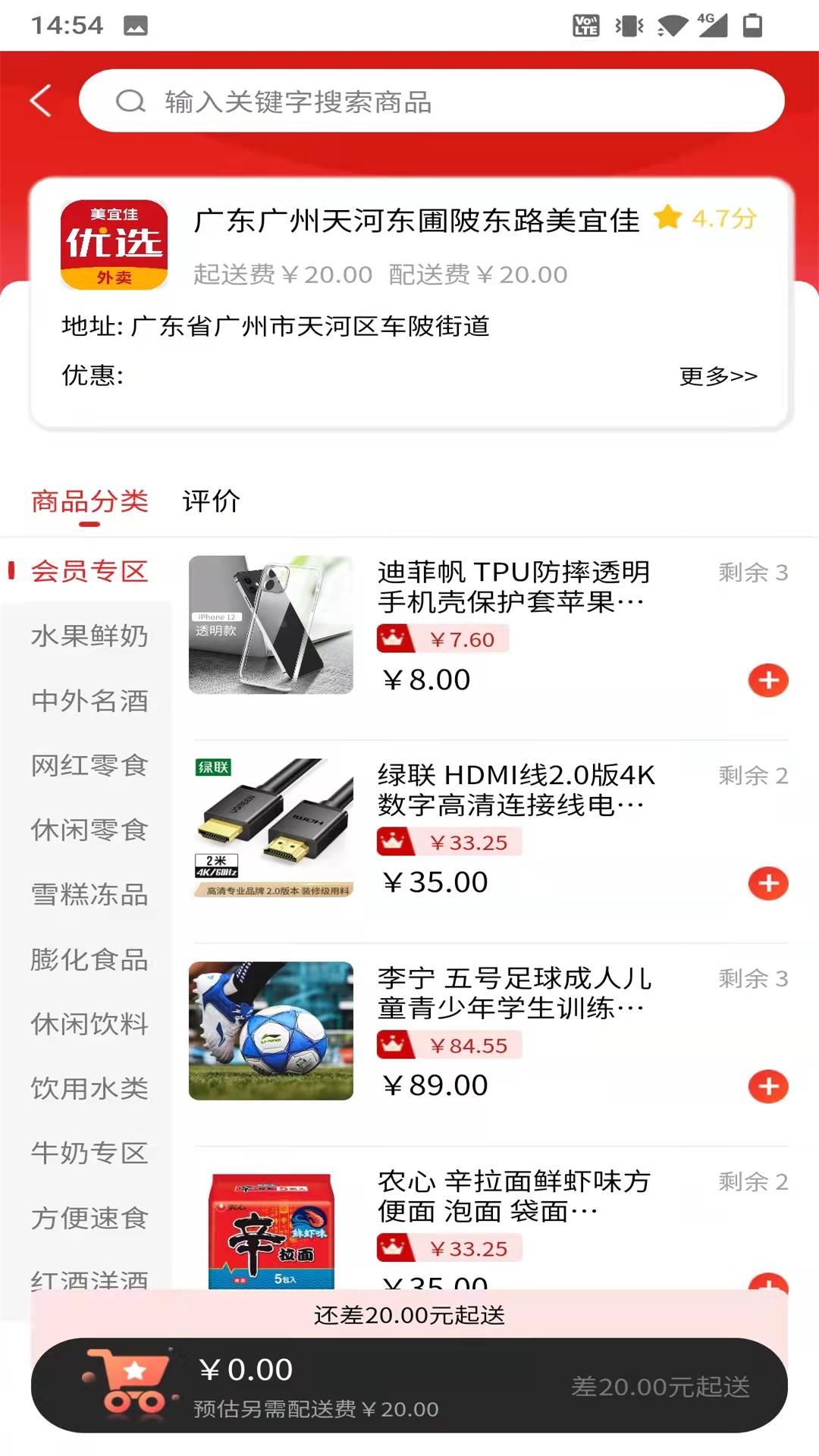Expand promotions via 更多>>
The width and height of the screenshot is (819, 1456).
coord(717,374)
